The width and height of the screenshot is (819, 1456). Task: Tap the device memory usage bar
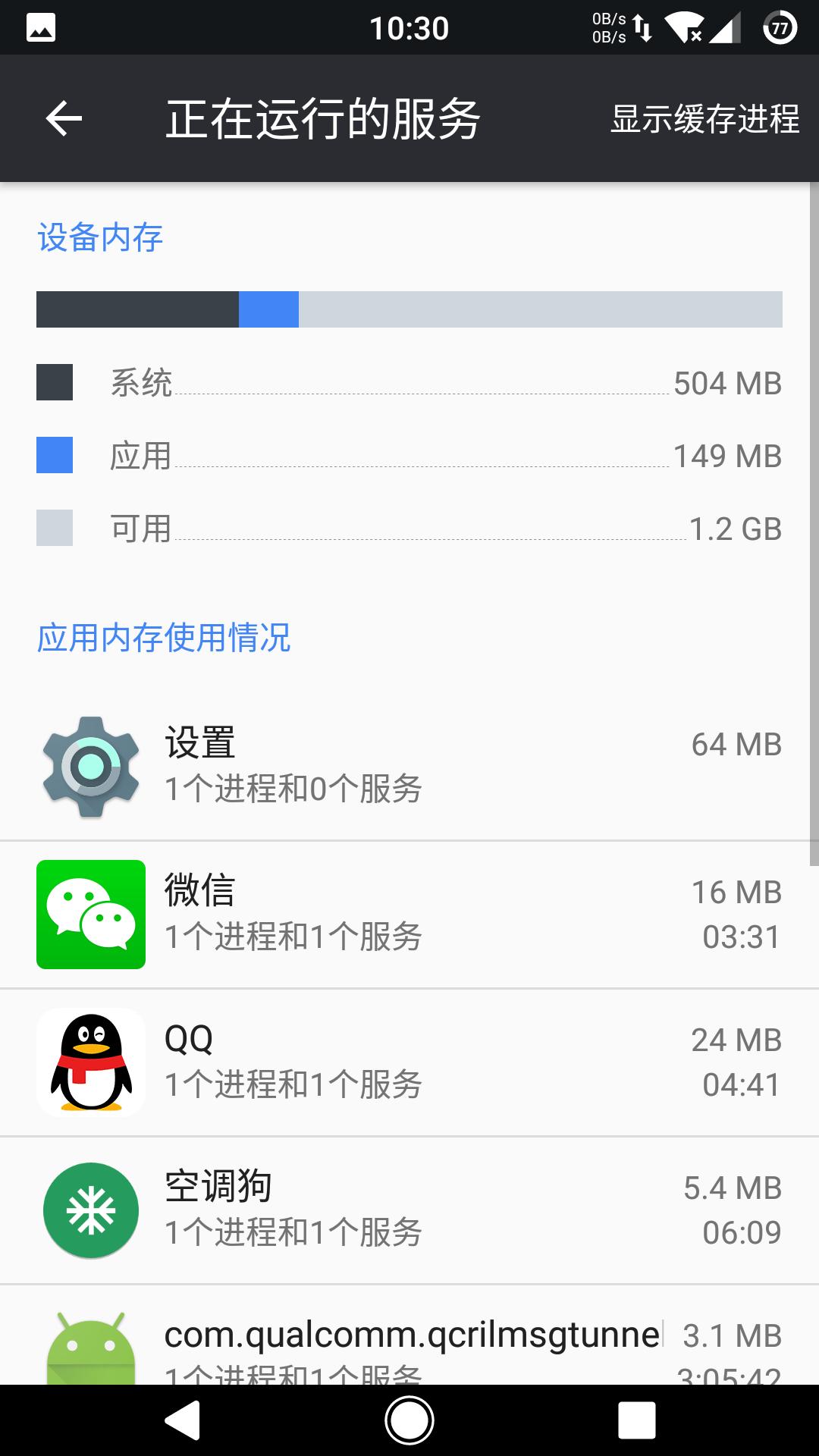(x=409, y=307)
